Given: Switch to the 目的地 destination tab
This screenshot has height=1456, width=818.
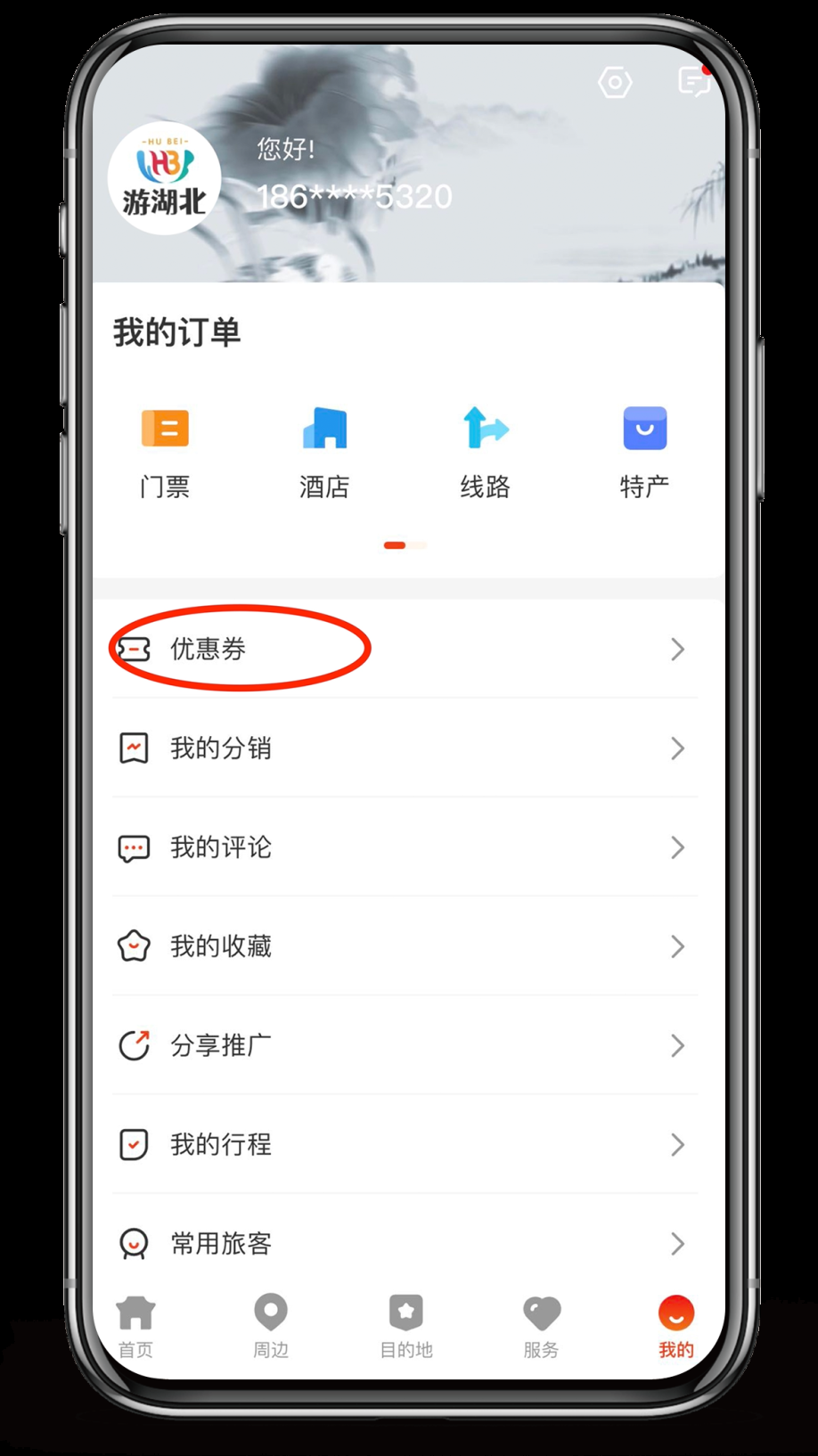Looking at the screenshot, I should pos(406,1326).
